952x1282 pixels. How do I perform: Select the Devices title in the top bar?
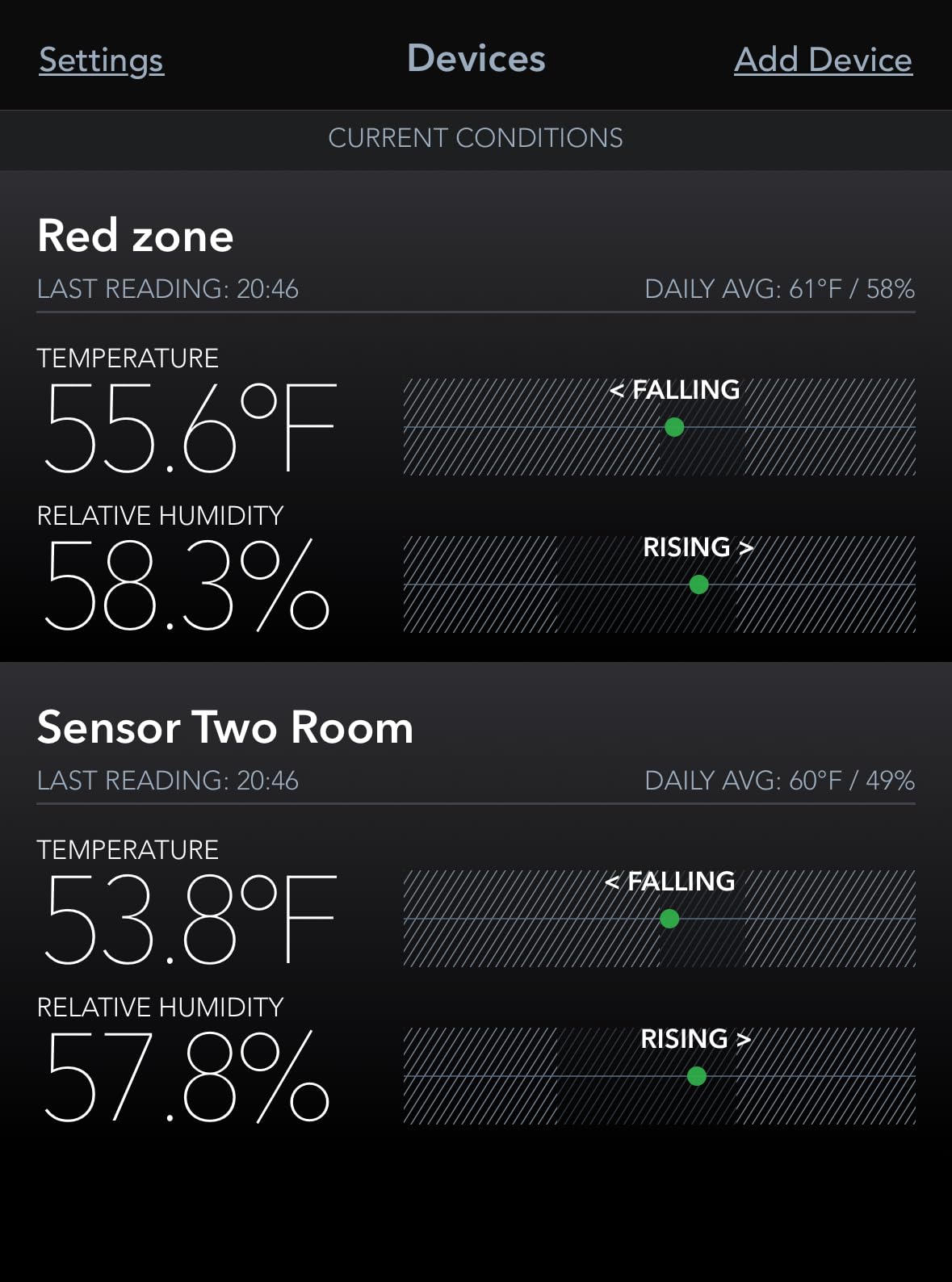tap(476, 58)
